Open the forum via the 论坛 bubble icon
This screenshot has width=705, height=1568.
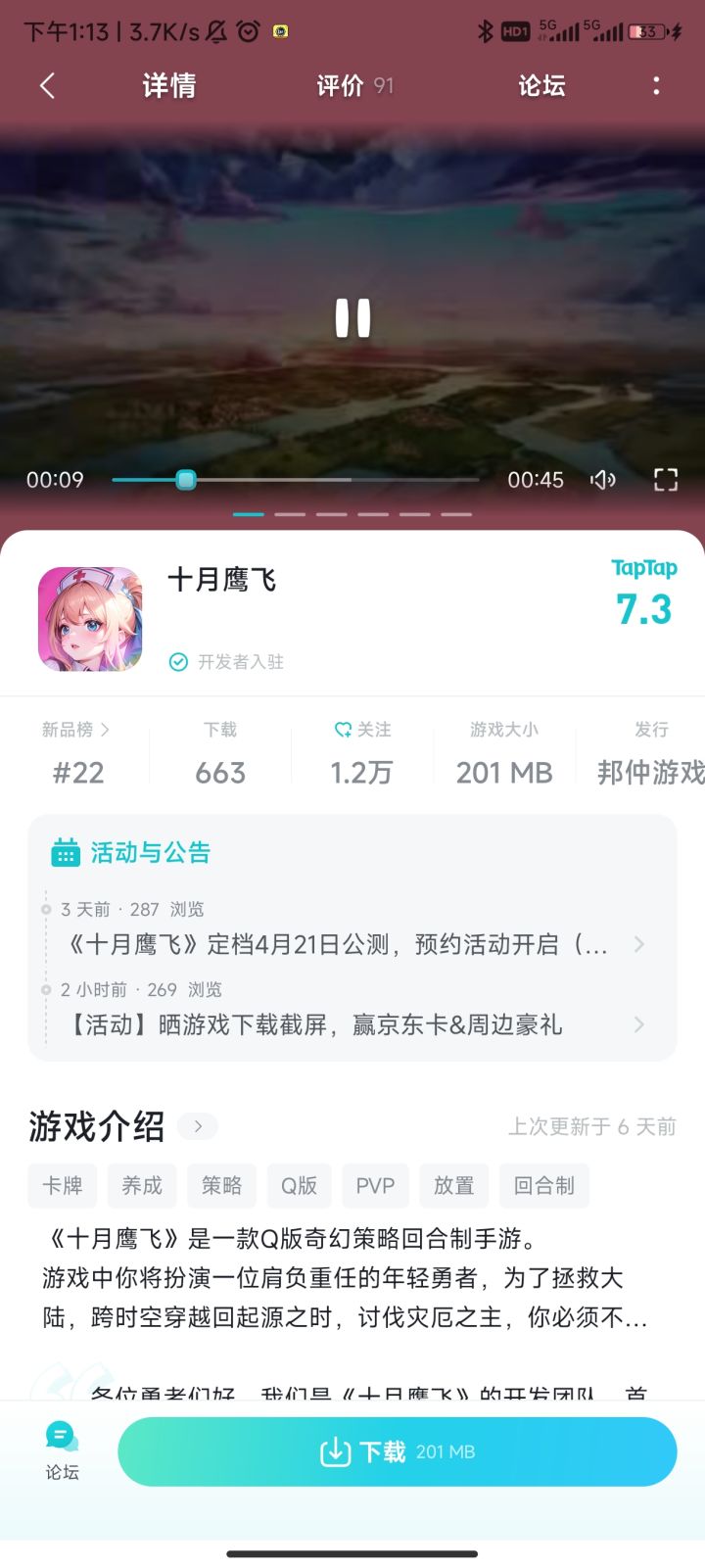point(61,1437)
